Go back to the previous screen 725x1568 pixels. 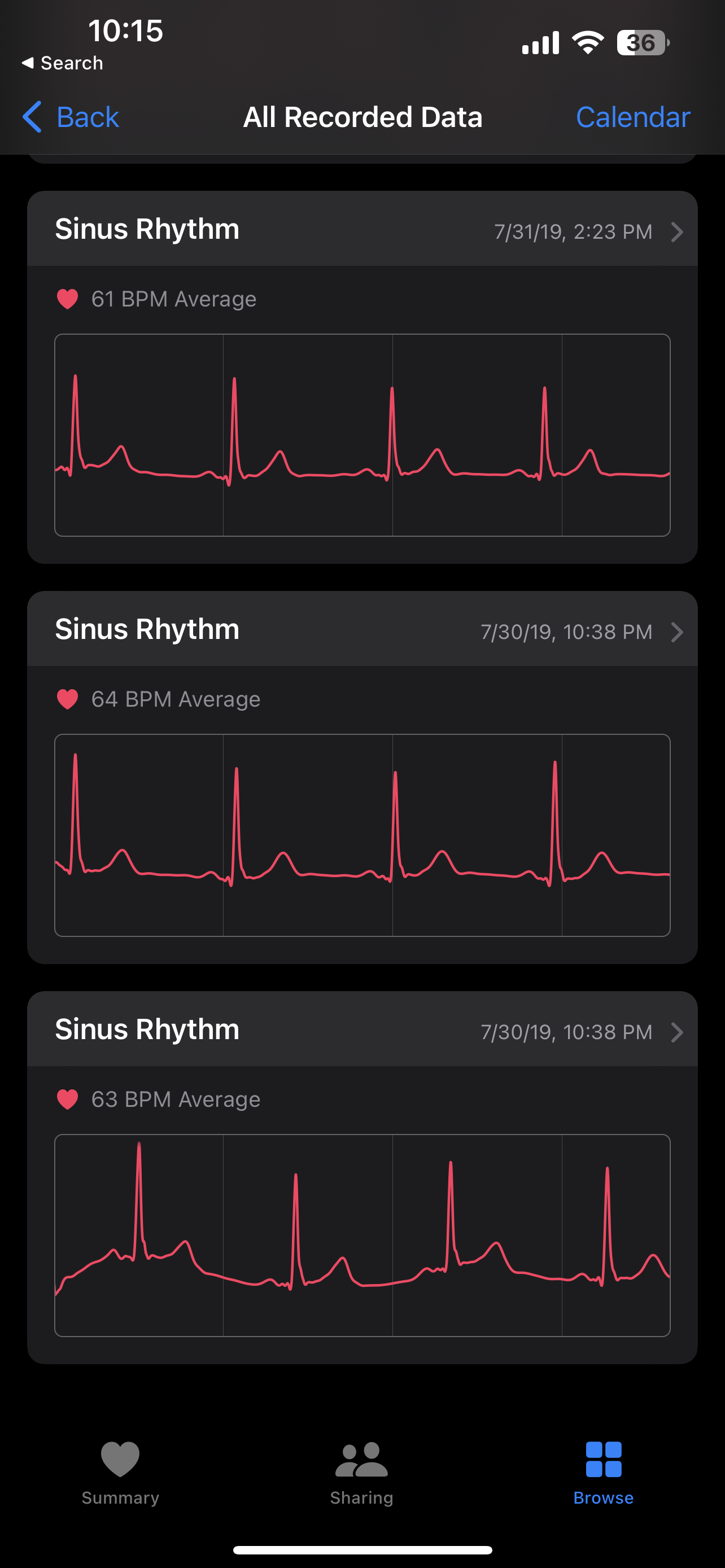pos(71,117)
